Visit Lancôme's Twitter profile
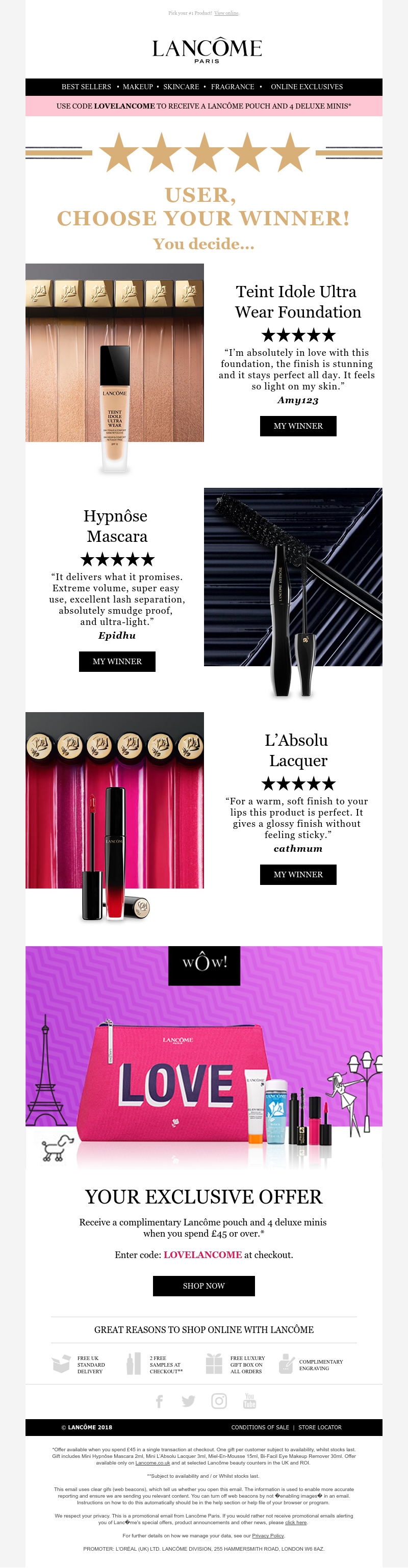Screen dimensions: 408x1568 (x=188, y=1401)
